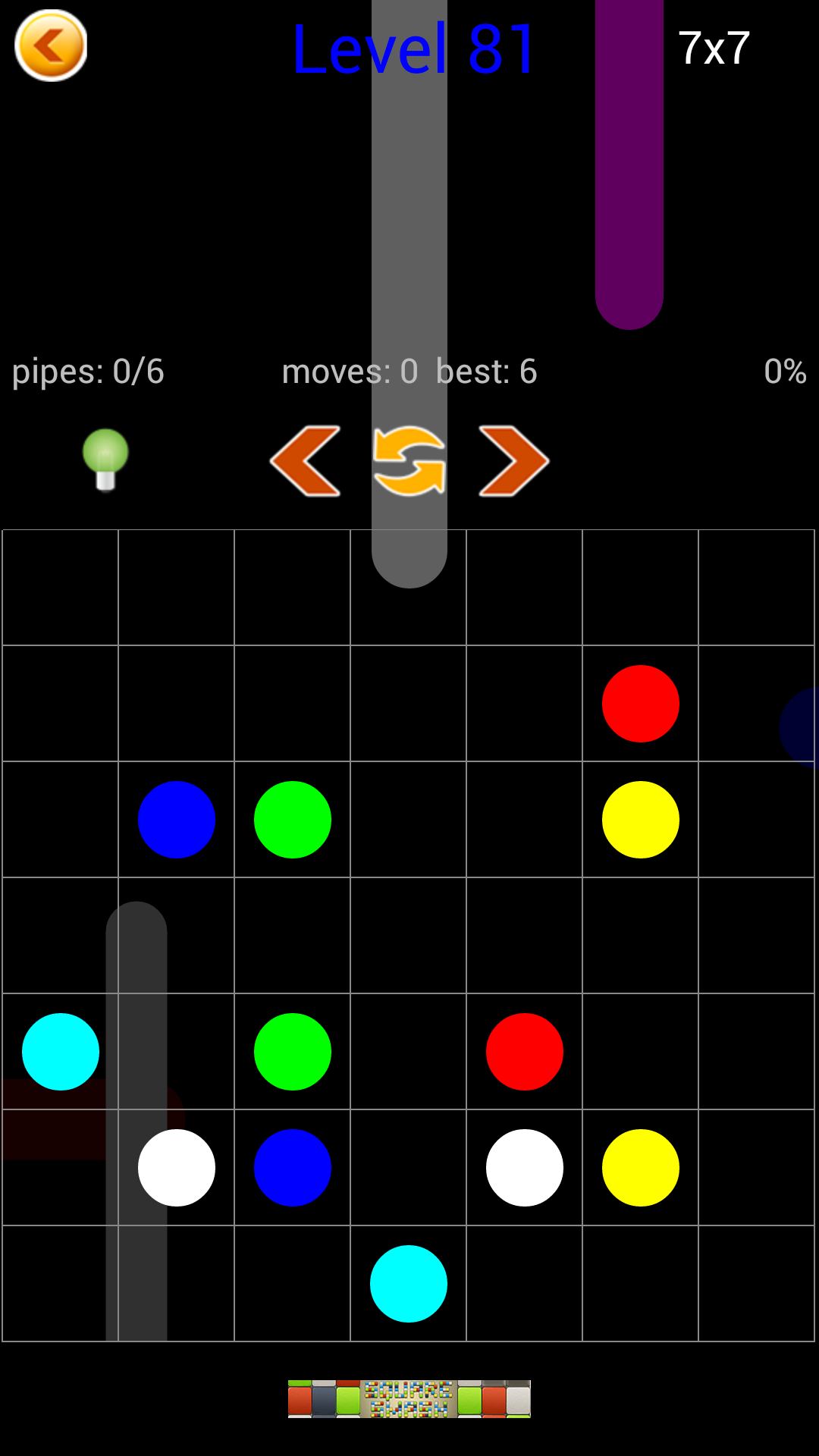Get a hint with the lightbulb
819x1456 pixels.
coord(105,459)
